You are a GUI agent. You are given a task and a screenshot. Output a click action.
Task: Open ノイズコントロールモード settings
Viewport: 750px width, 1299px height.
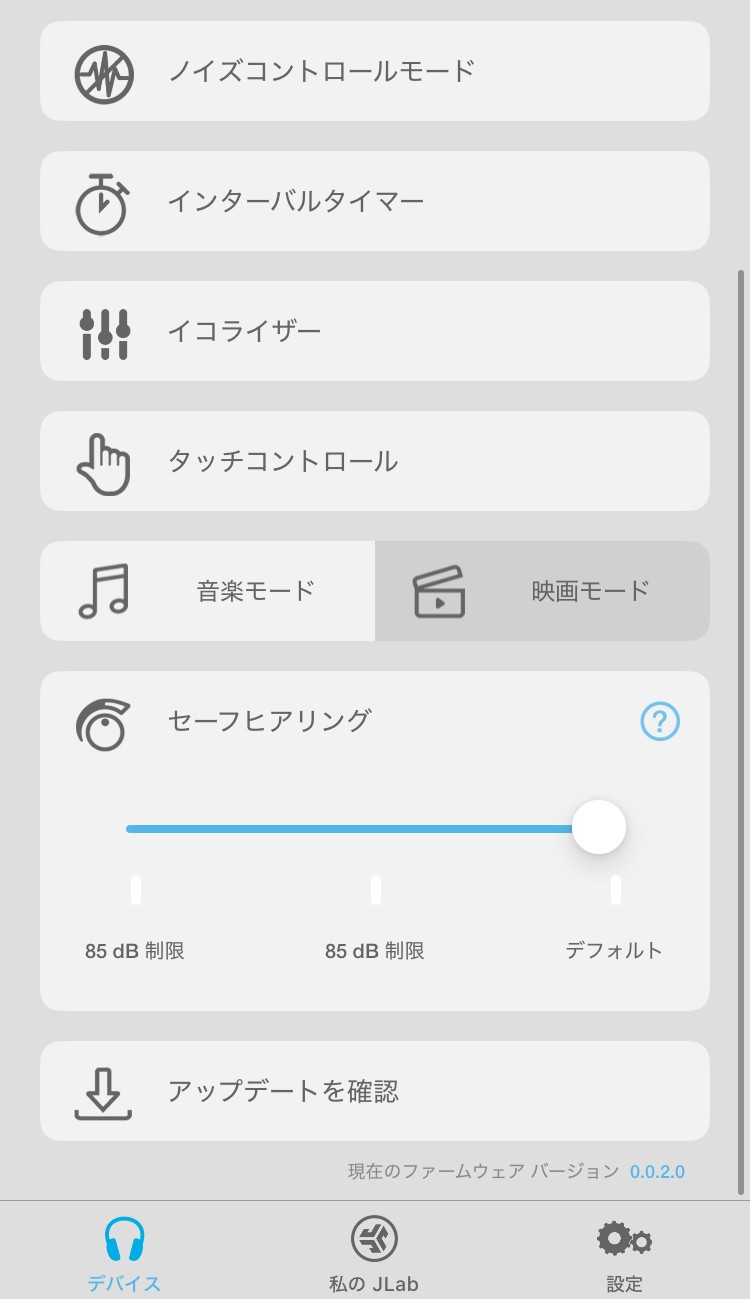(374, 71)
